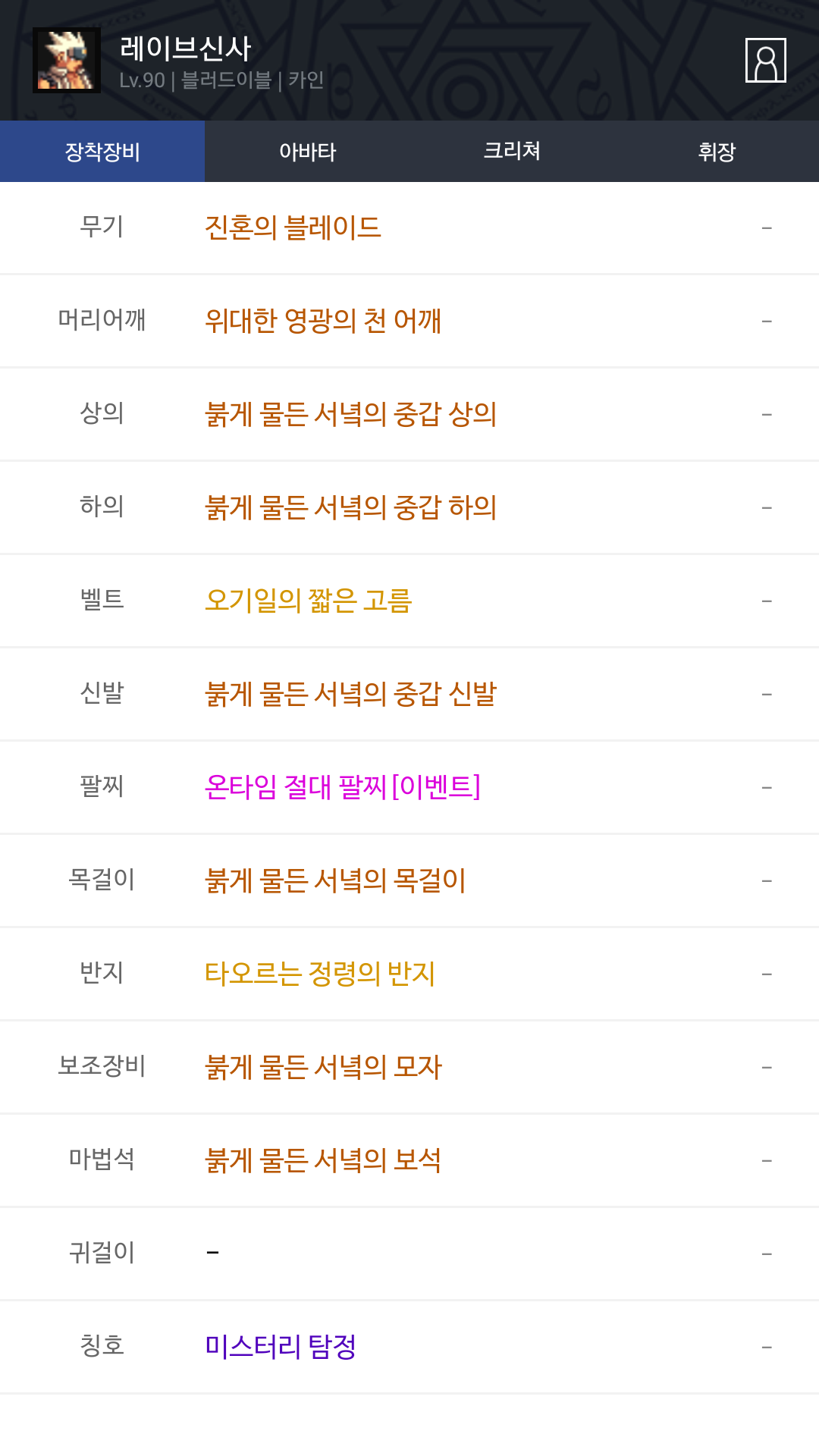This screenshot has width=819, height=1456.
Task: Open 붉게 물든 서녘의 중갑 상의
Action: pos(350,414)
